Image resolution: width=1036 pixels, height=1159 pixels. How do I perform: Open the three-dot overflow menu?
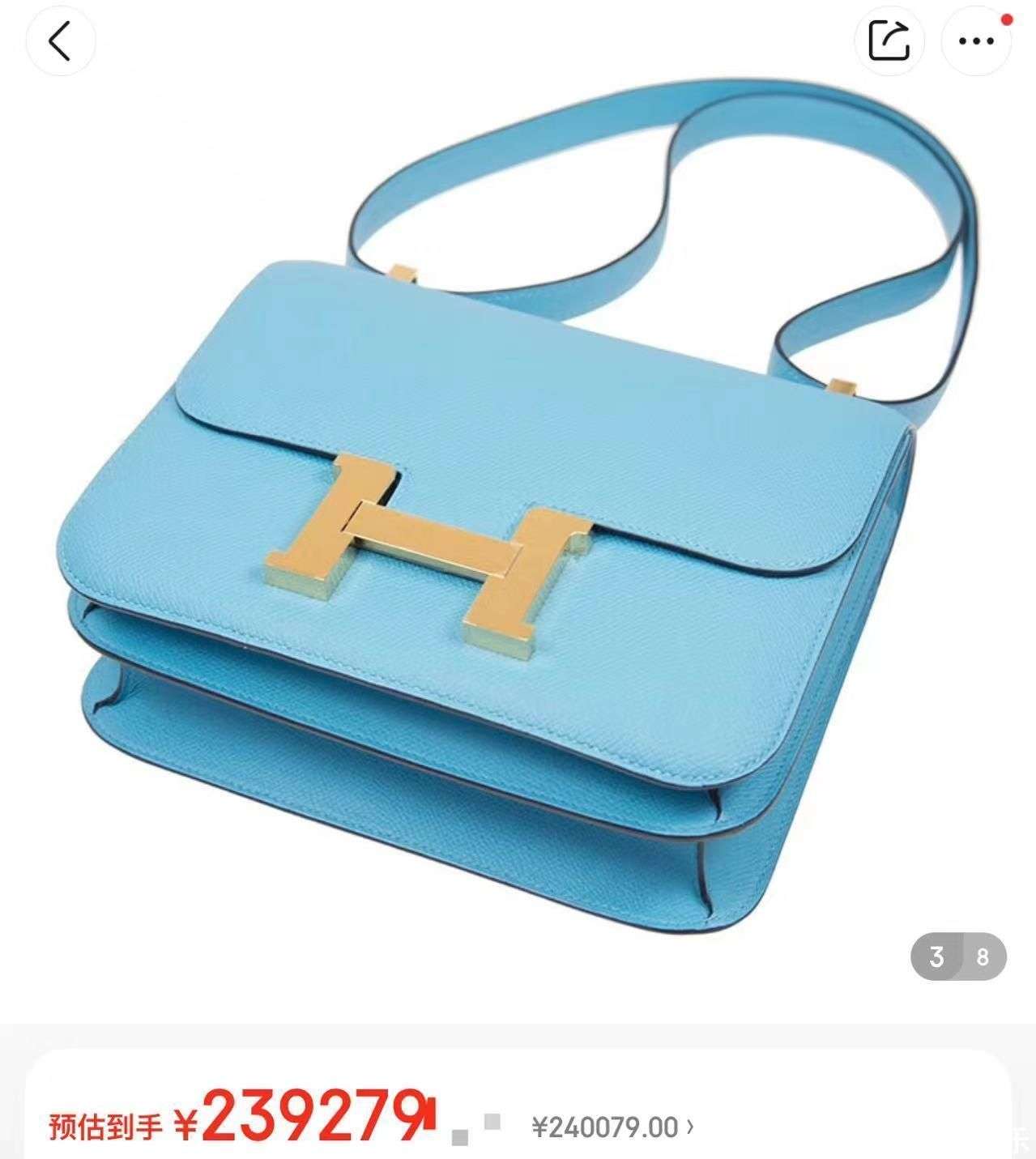[976, 40]
